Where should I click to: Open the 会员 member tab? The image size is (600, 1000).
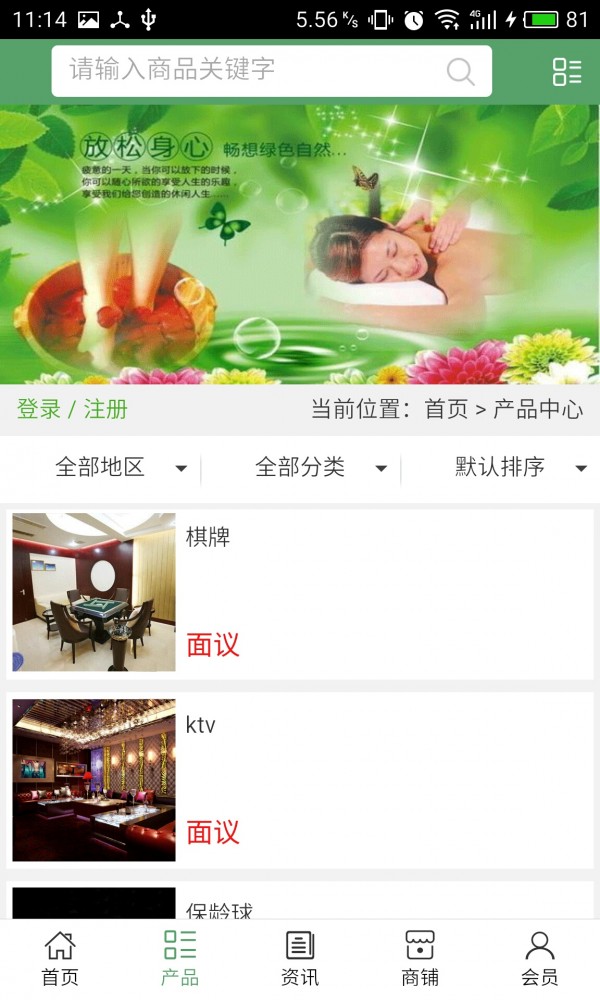coord(540,958)
